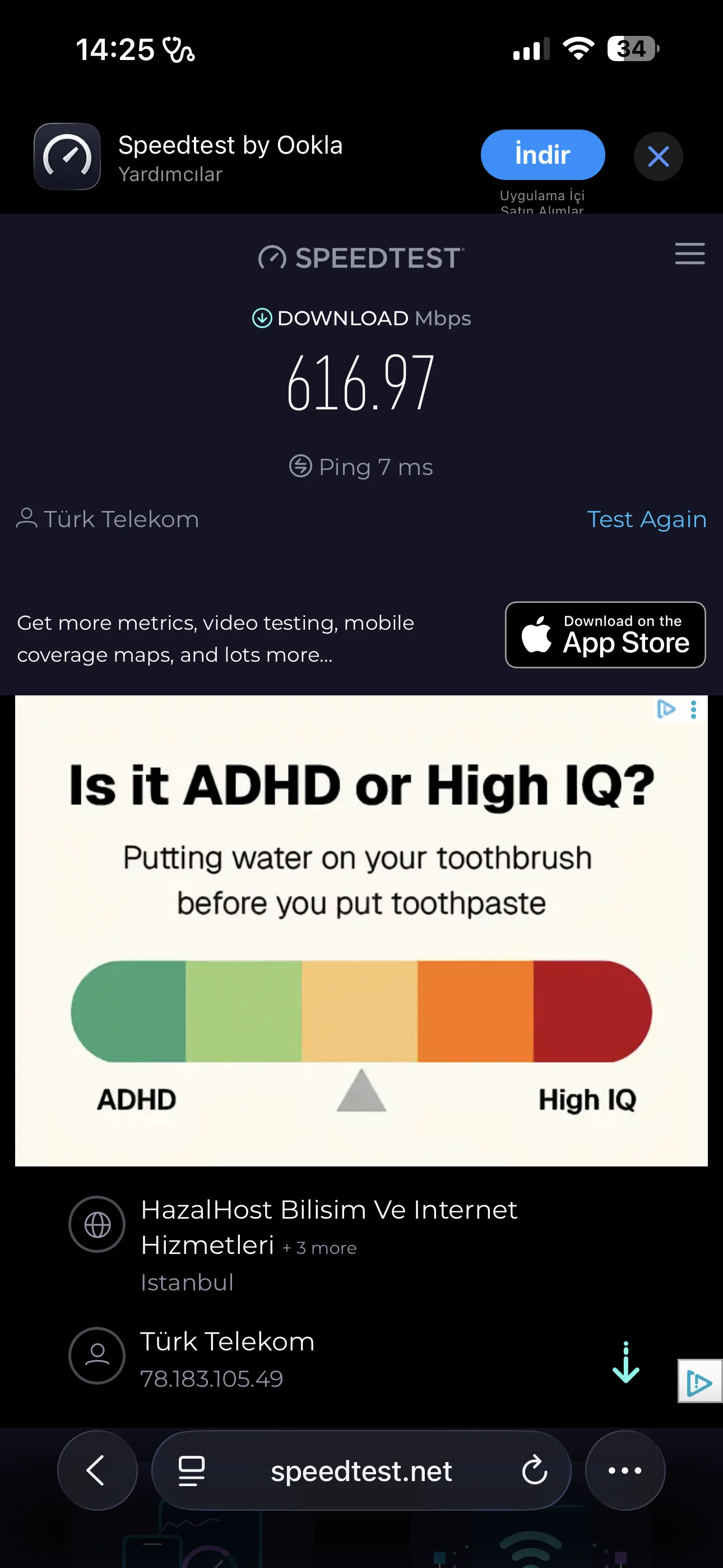The width and height of the screenshot is (723, 1568).
Task: Open the ADHD or High IQ ad
Action: pyautogui.click(x=361, y=938)
